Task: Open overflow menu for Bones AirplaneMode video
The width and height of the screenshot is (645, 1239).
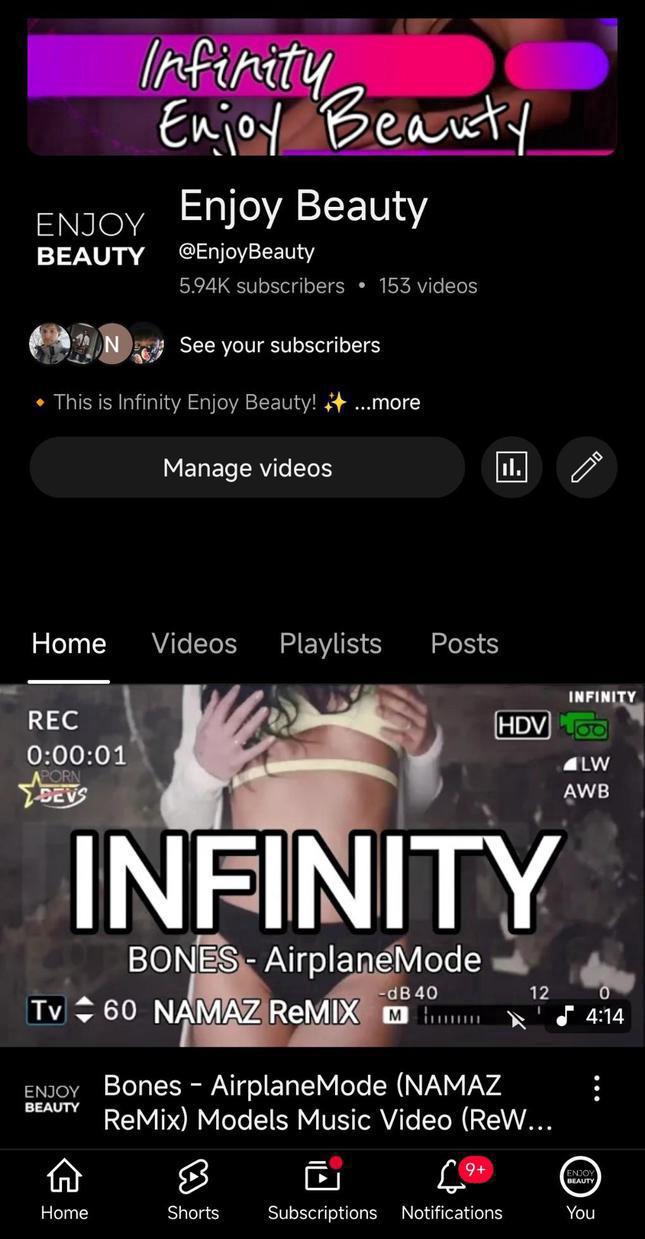Action: (597, 1089)
